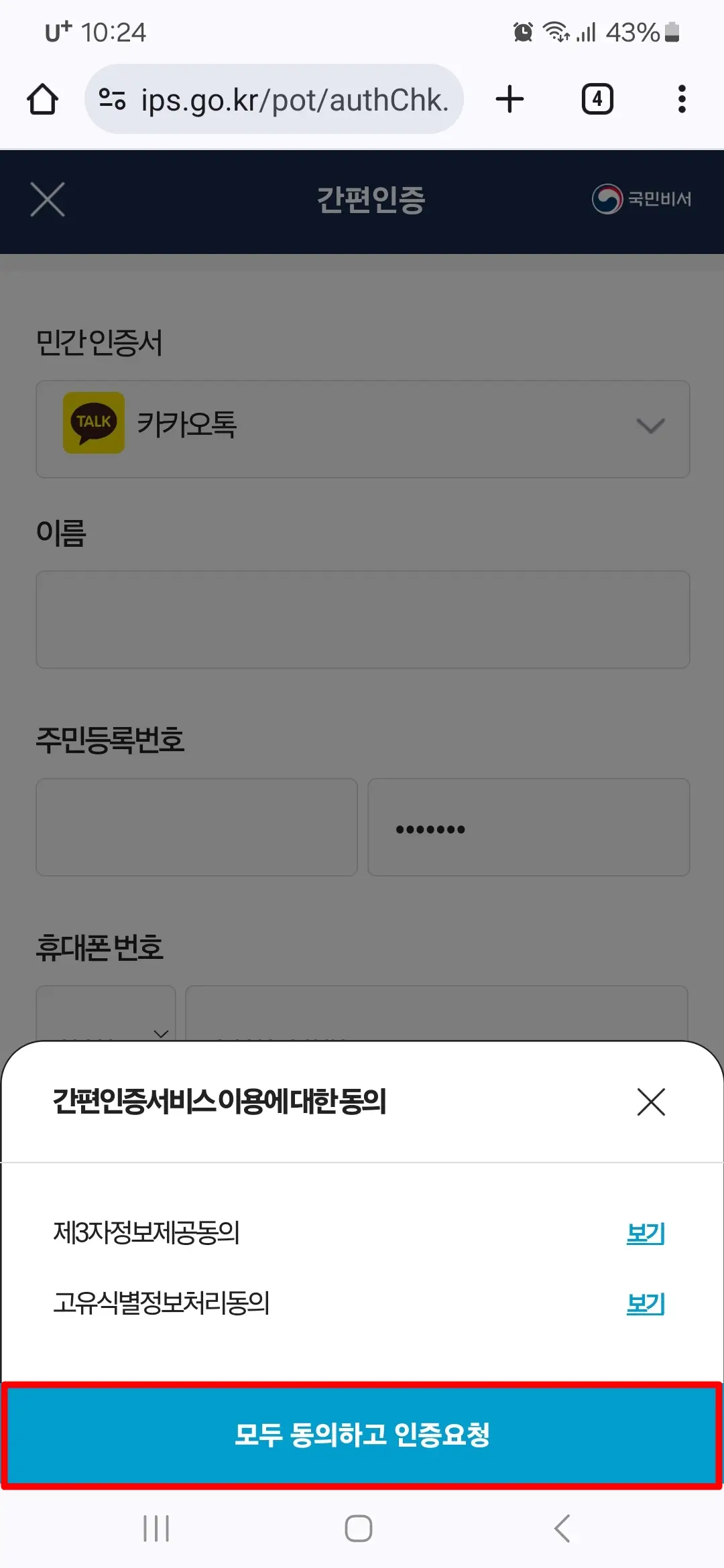This screenshot has width=724, height=1568.
Task: Tap the Android back navigation button
Action: pos(562,1528)
